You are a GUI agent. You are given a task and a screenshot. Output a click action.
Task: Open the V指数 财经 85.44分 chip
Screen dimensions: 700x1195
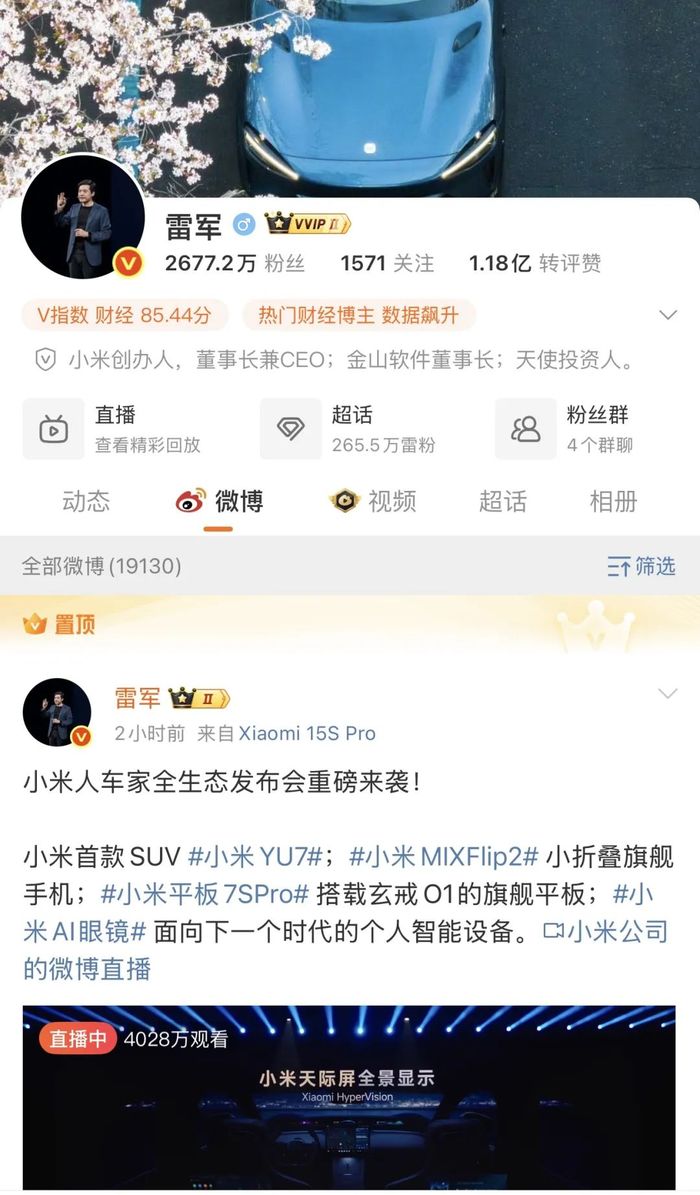(x=125, y=316)
